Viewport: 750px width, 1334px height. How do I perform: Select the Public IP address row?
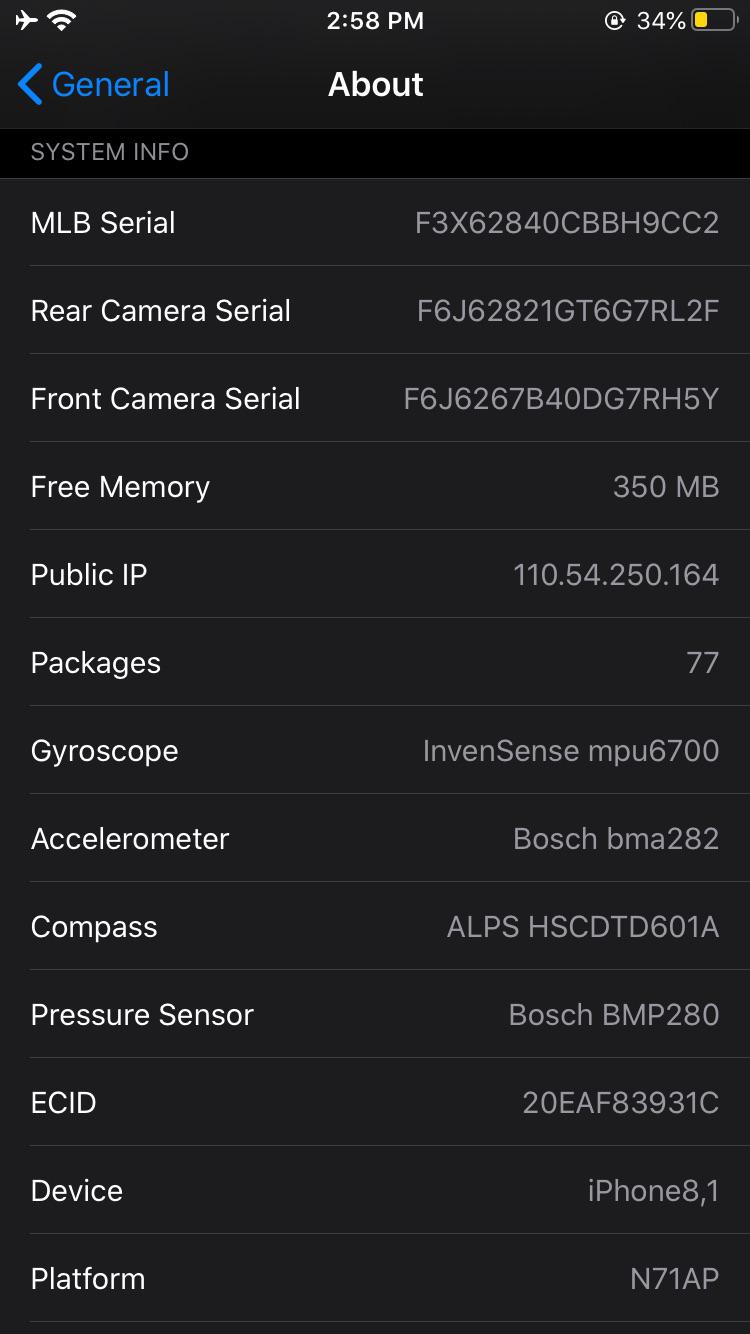coord(375,574)
